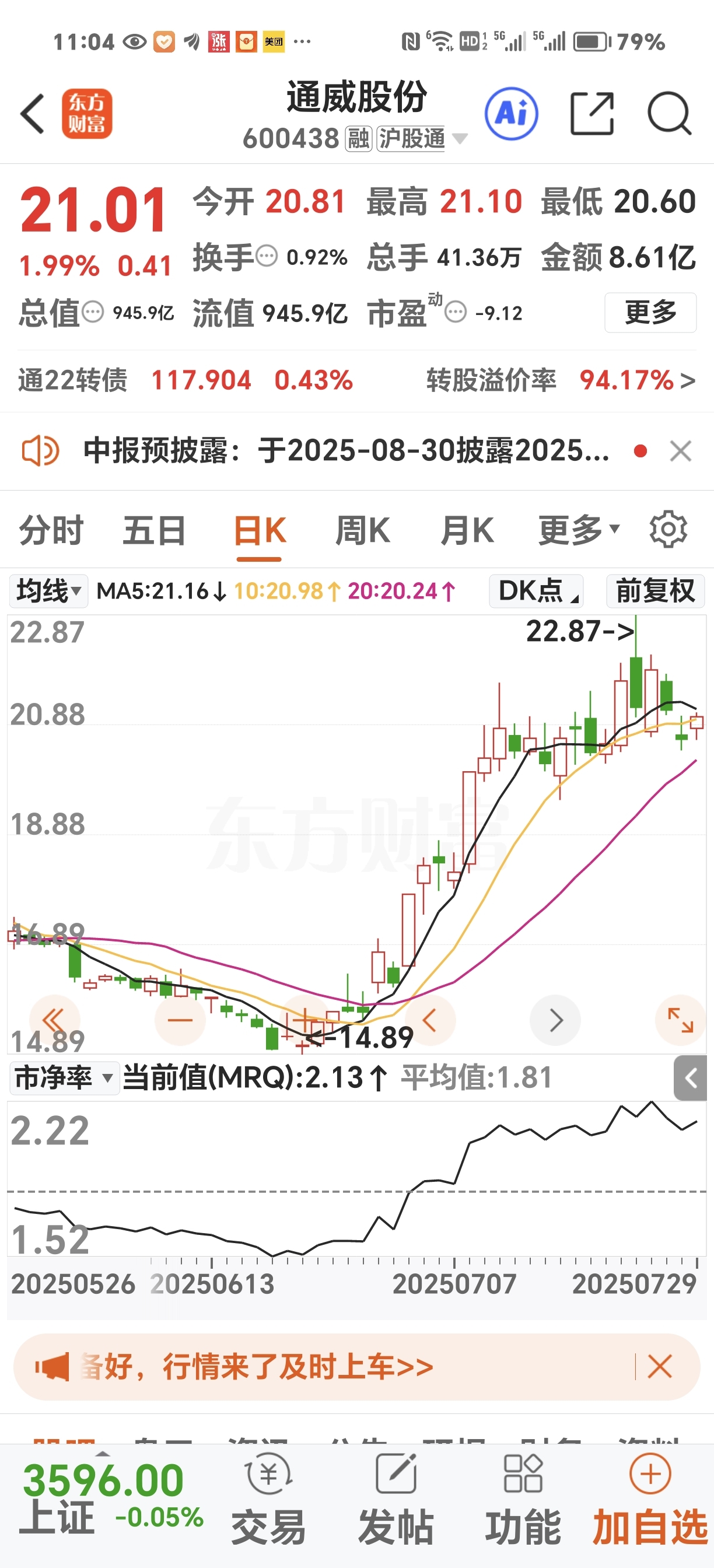
Task: Open the 均线 indicator dropdown
Action: click(x=48, y=591)
